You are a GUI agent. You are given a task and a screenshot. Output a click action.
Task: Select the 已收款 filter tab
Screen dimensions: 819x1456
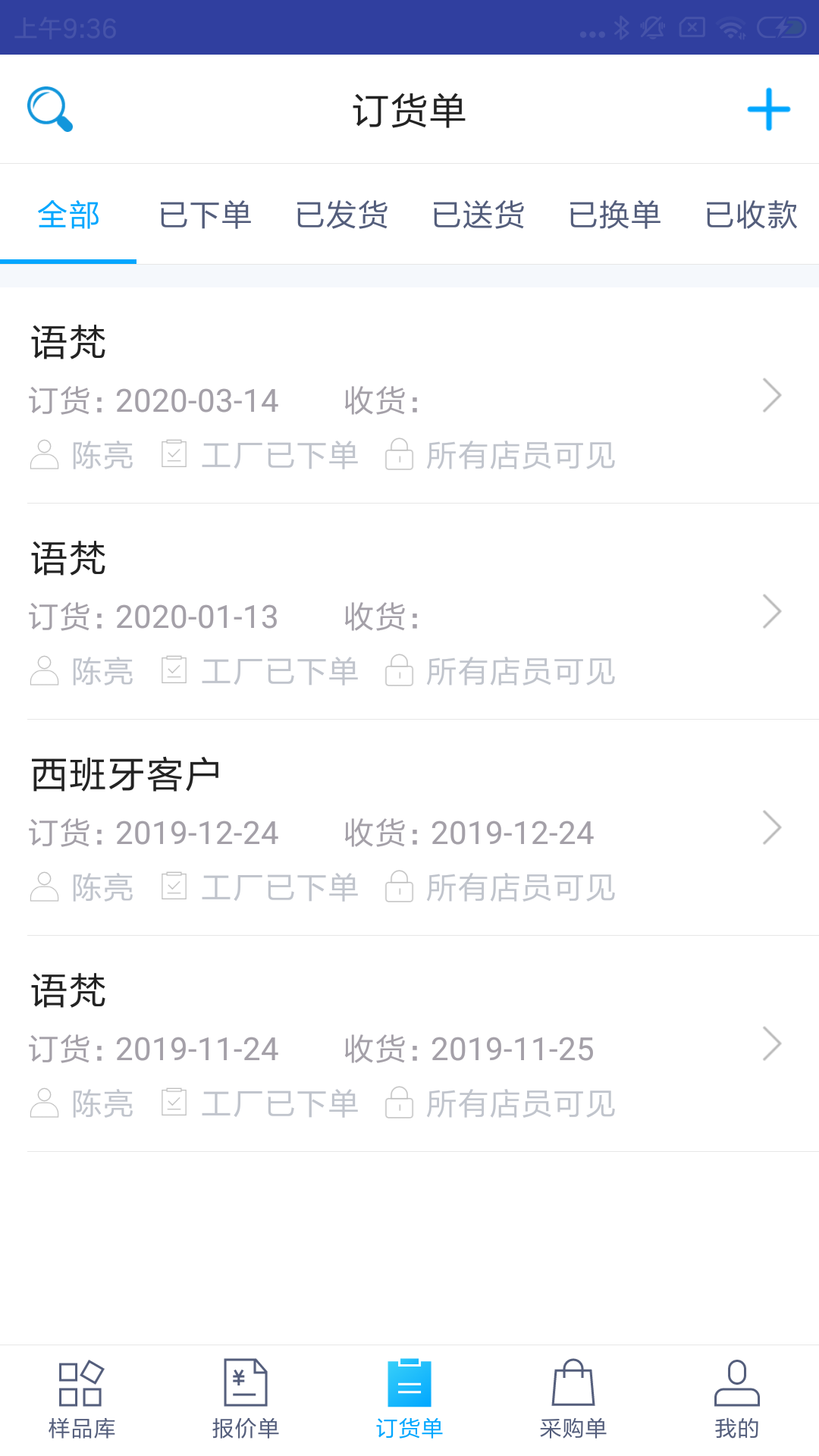(x=751, y=215)
